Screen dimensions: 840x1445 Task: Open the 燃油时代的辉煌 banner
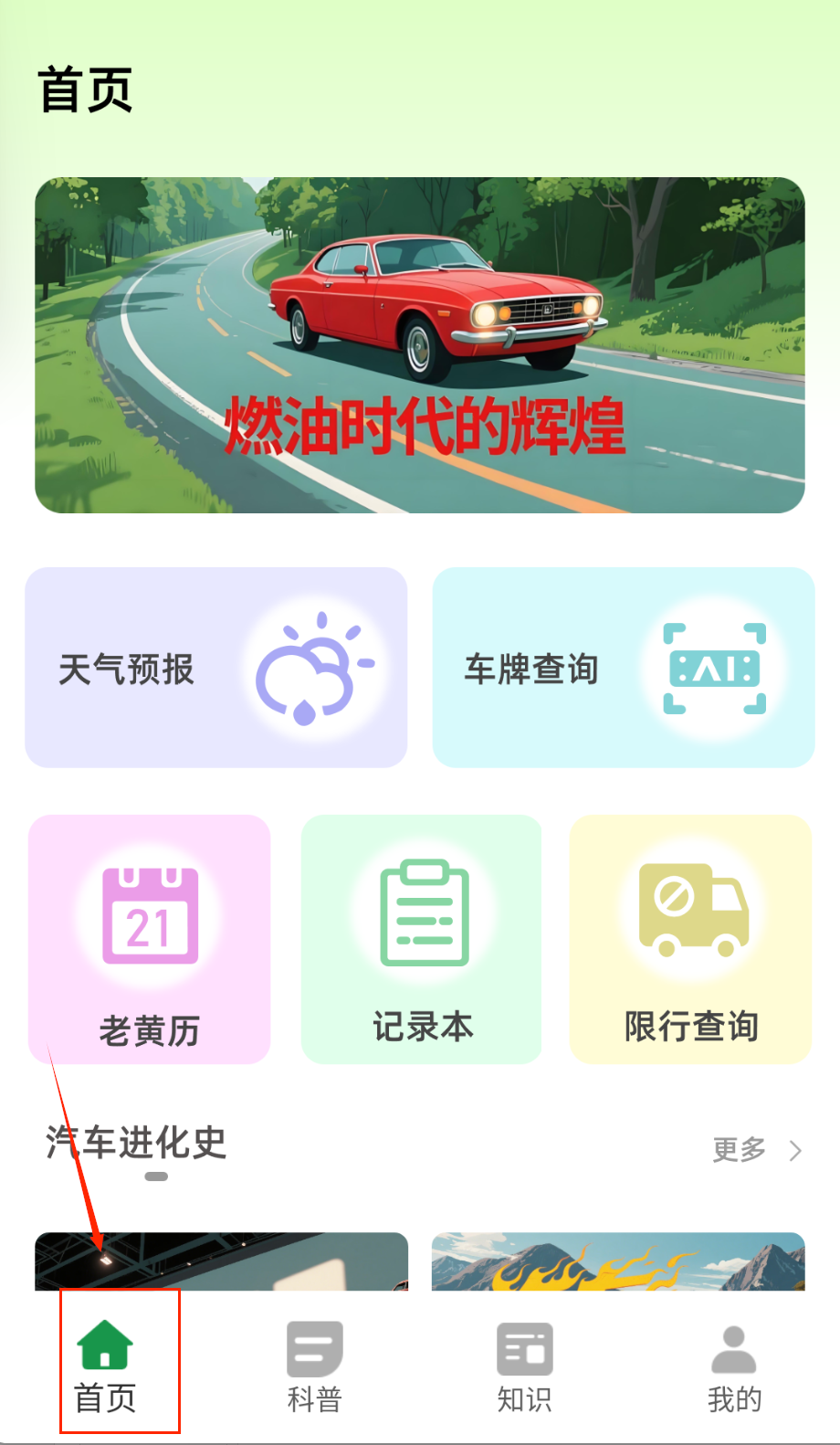pyautogui.click(x=420, y=345)
